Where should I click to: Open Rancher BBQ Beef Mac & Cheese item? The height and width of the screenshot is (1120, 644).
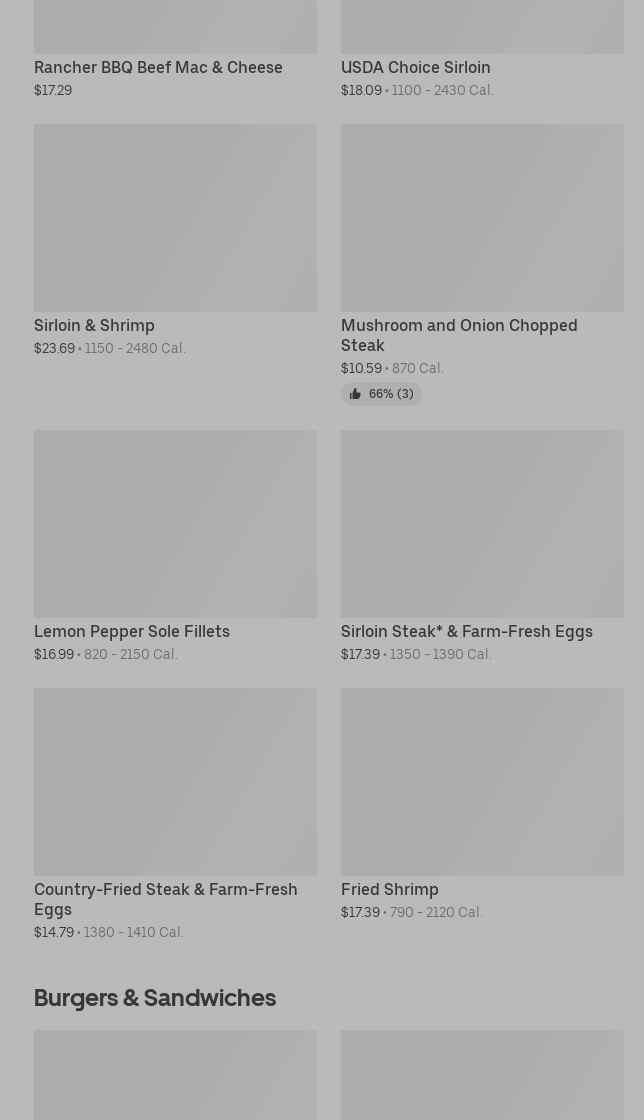(x=175, y=49)
